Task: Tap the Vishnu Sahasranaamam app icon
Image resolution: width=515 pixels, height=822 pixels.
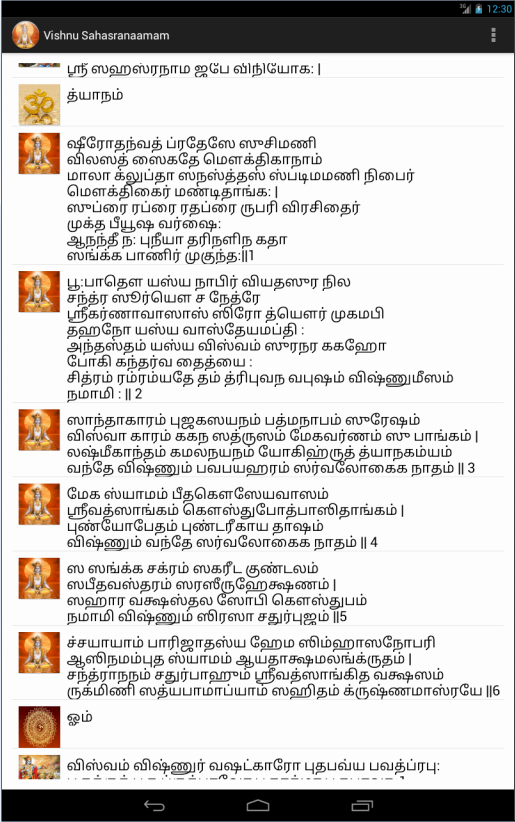Action: 25,35
